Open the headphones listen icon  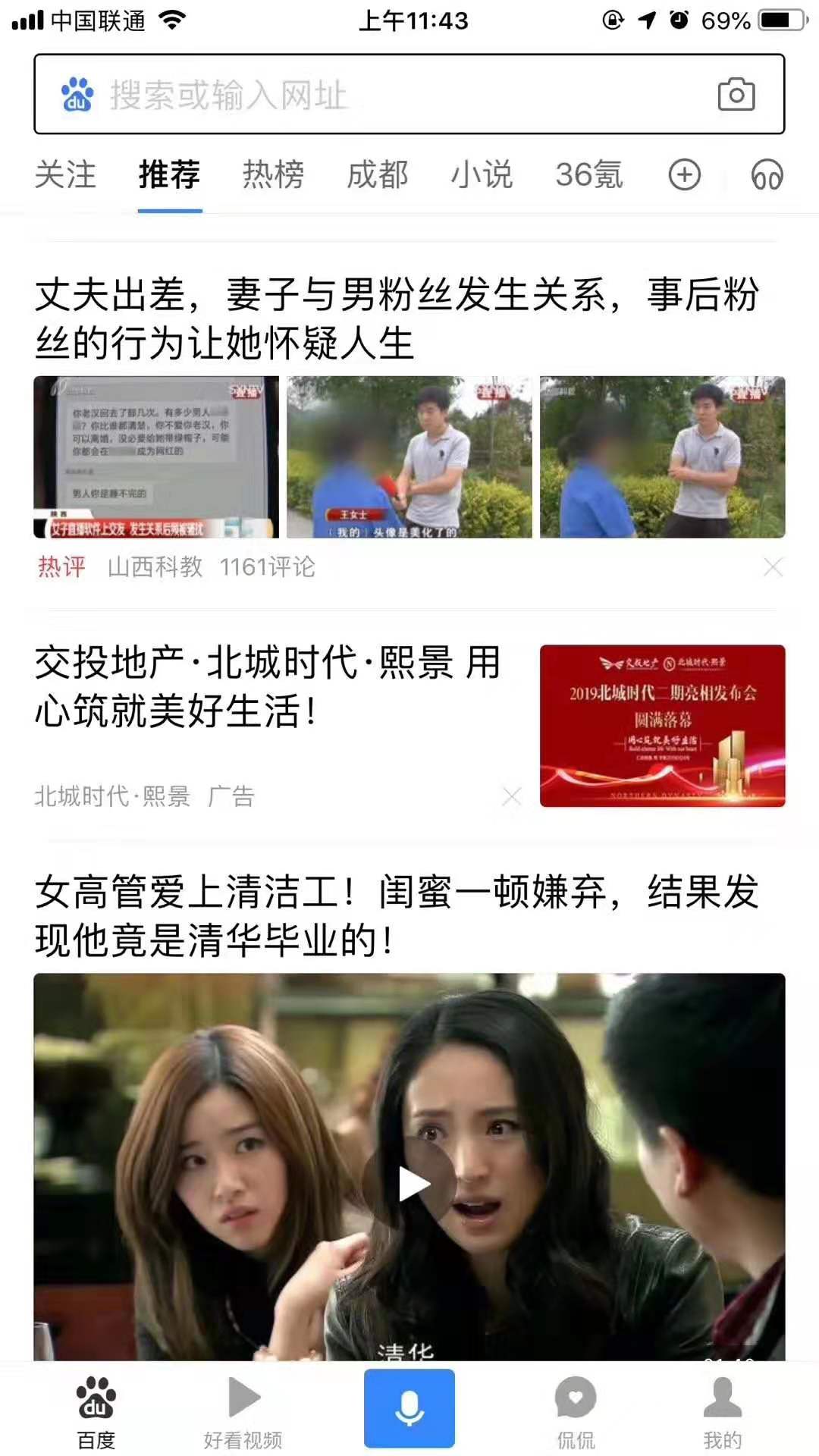click(766, 175)
